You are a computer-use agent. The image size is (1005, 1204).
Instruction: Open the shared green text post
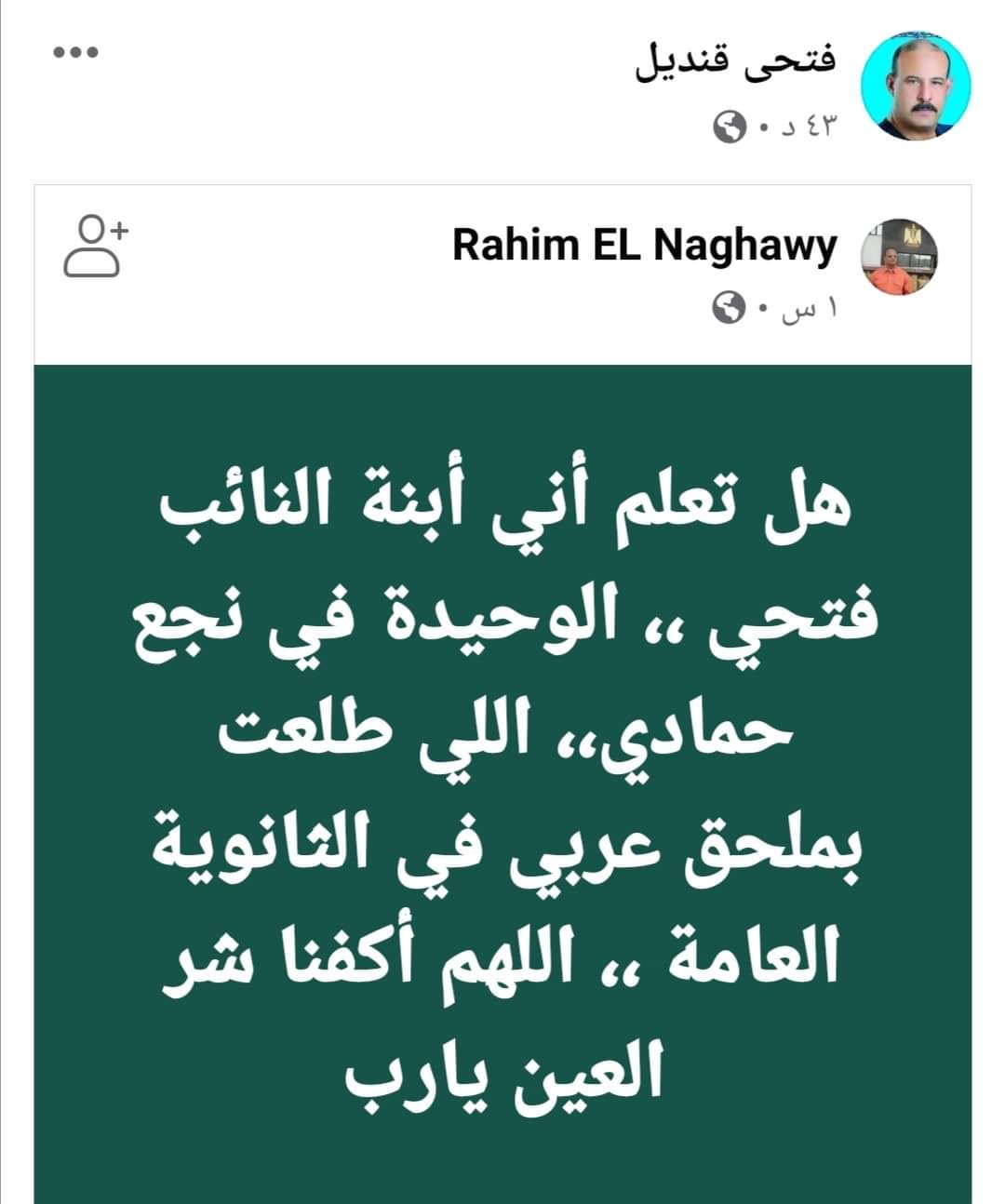(502, 782)
